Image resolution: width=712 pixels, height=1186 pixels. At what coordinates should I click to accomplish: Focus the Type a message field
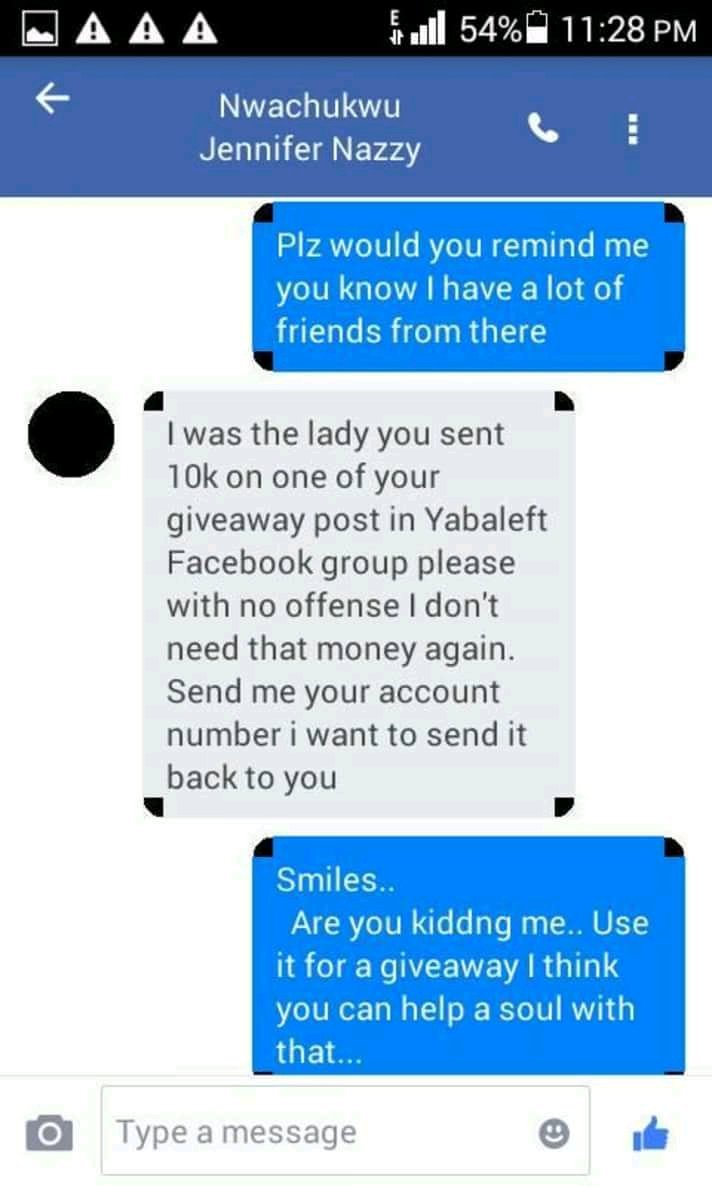point(320,1132)
